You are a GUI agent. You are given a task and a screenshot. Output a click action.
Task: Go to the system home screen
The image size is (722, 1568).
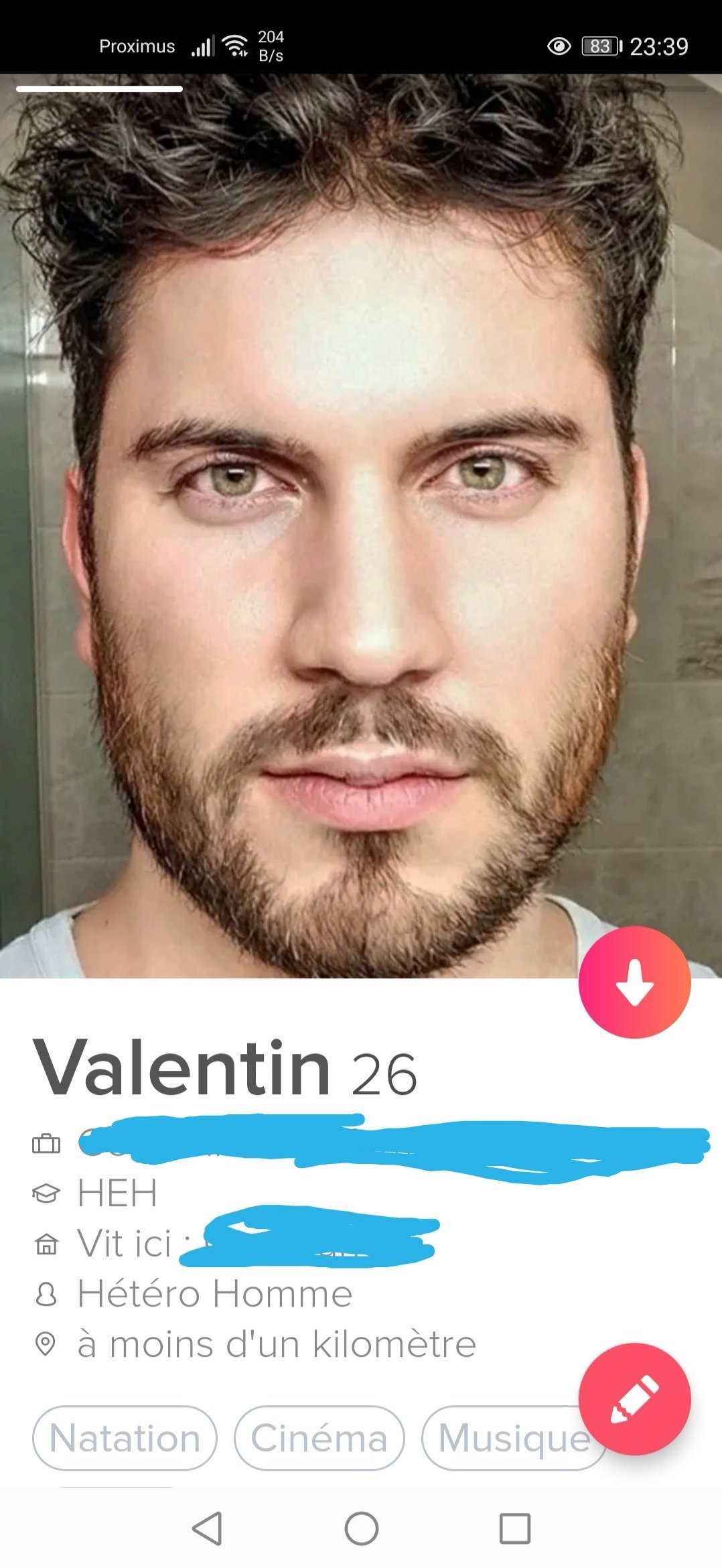click(x=361, y=1528)
